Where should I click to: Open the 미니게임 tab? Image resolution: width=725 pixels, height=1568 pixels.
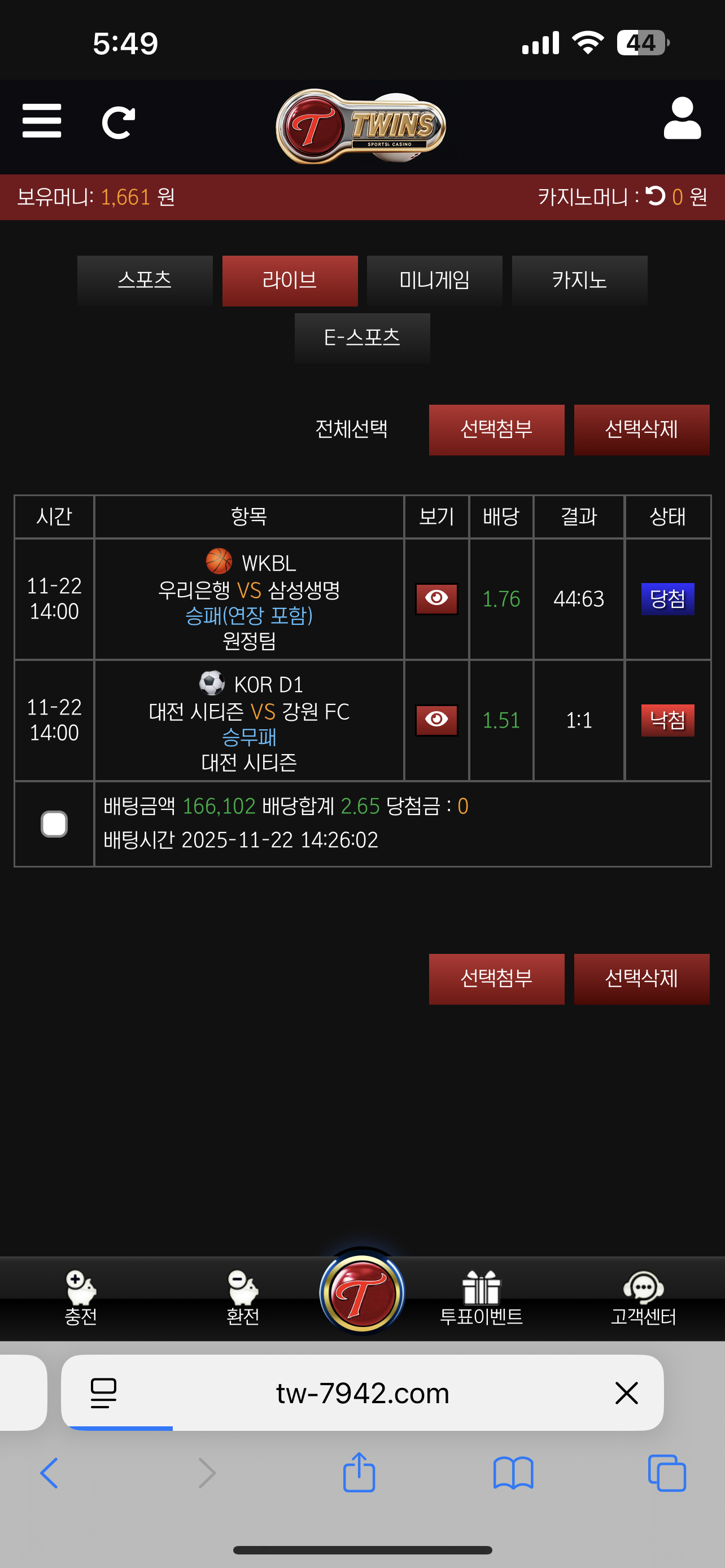coord(435,280)
